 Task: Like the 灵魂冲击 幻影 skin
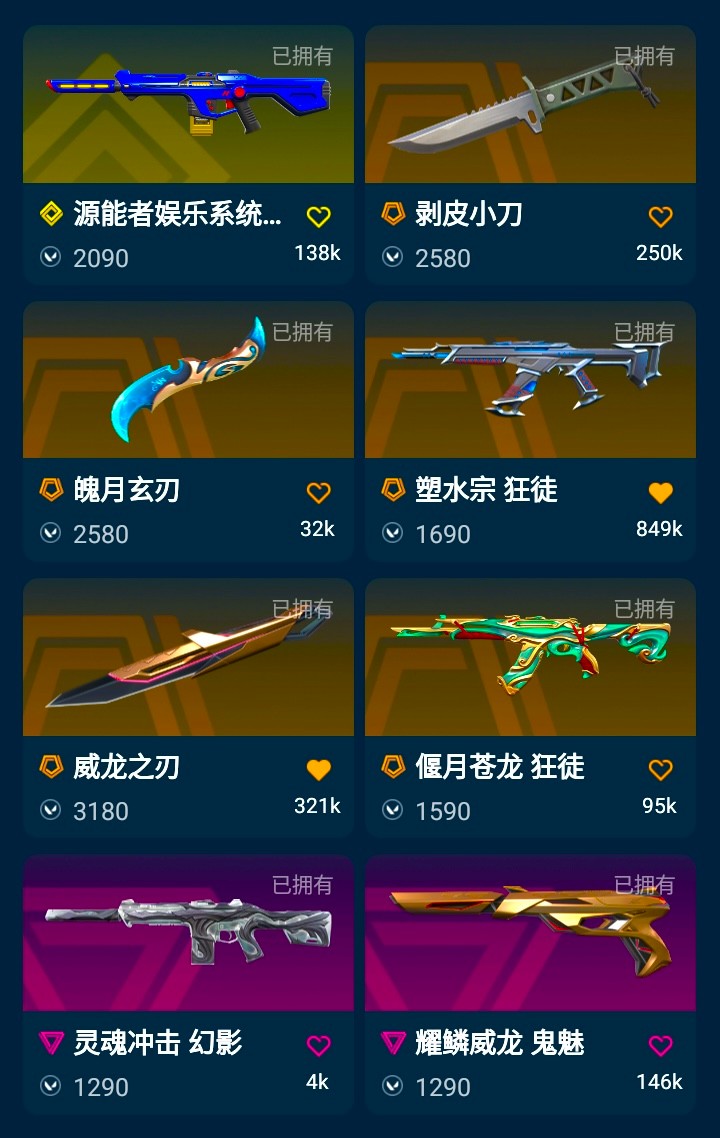(x=318, y=1045)
